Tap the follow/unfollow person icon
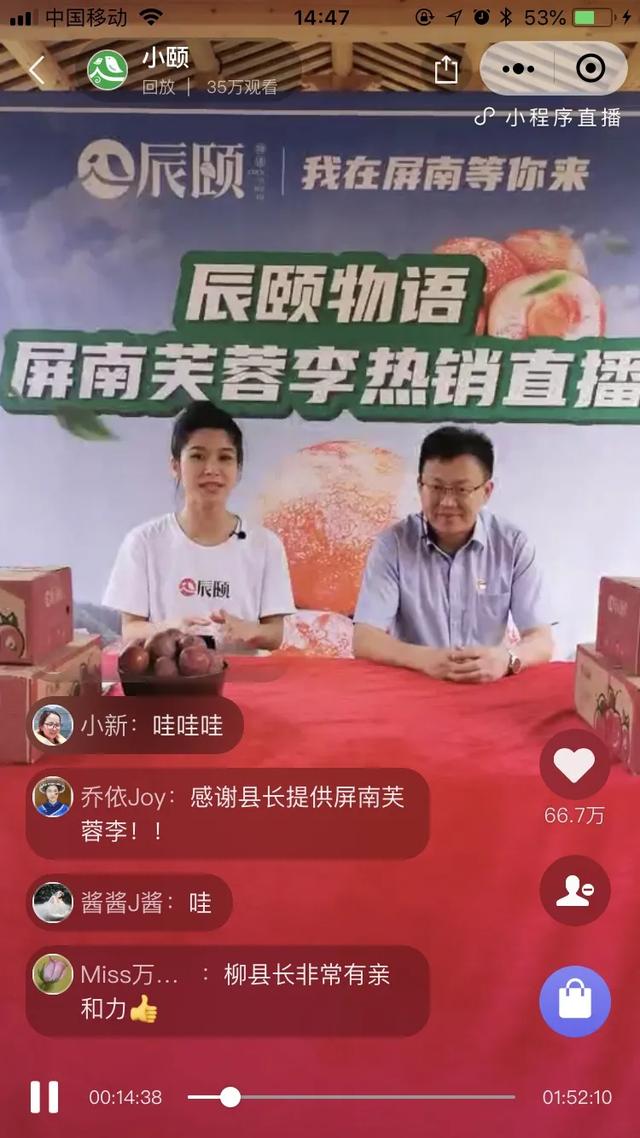The width and height of the screenshot is (640, 1138). (x=575, y=890)
